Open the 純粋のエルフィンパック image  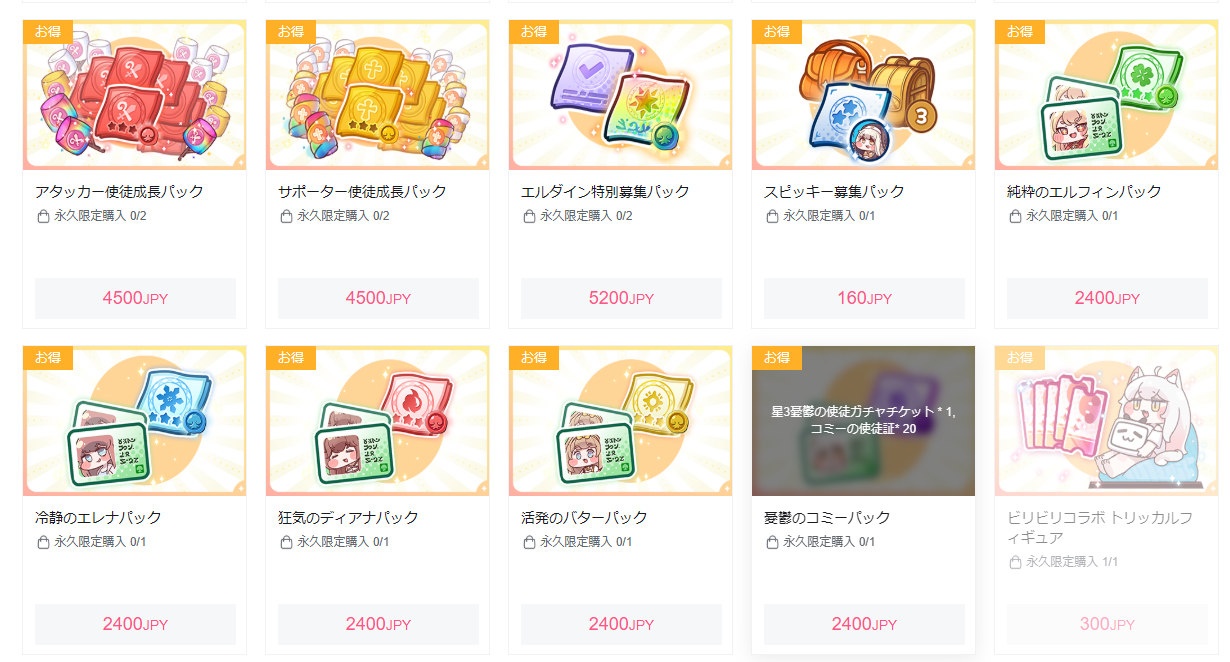pos(1107,95)
